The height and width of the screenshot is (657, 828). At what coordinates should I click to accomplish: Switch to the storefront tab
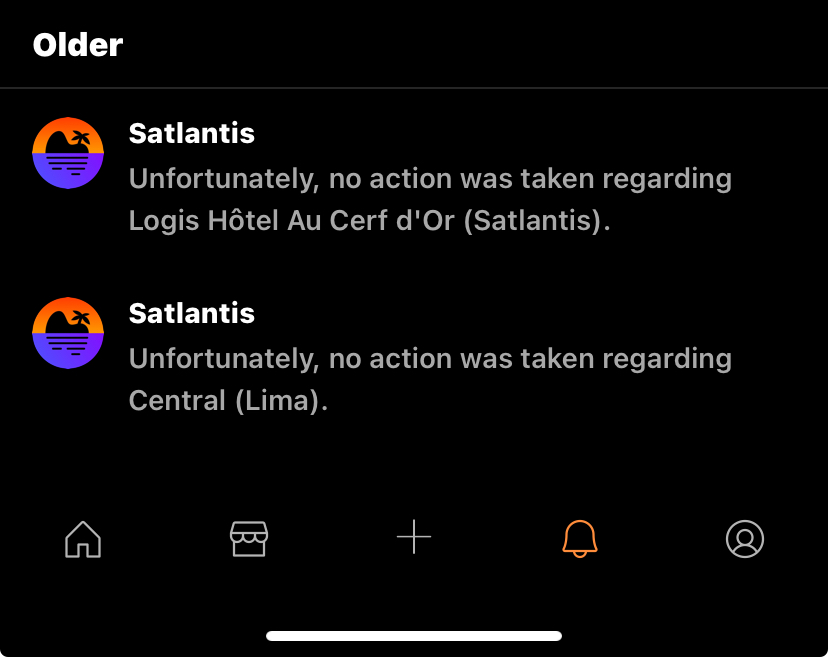click(x=248, y=539)
